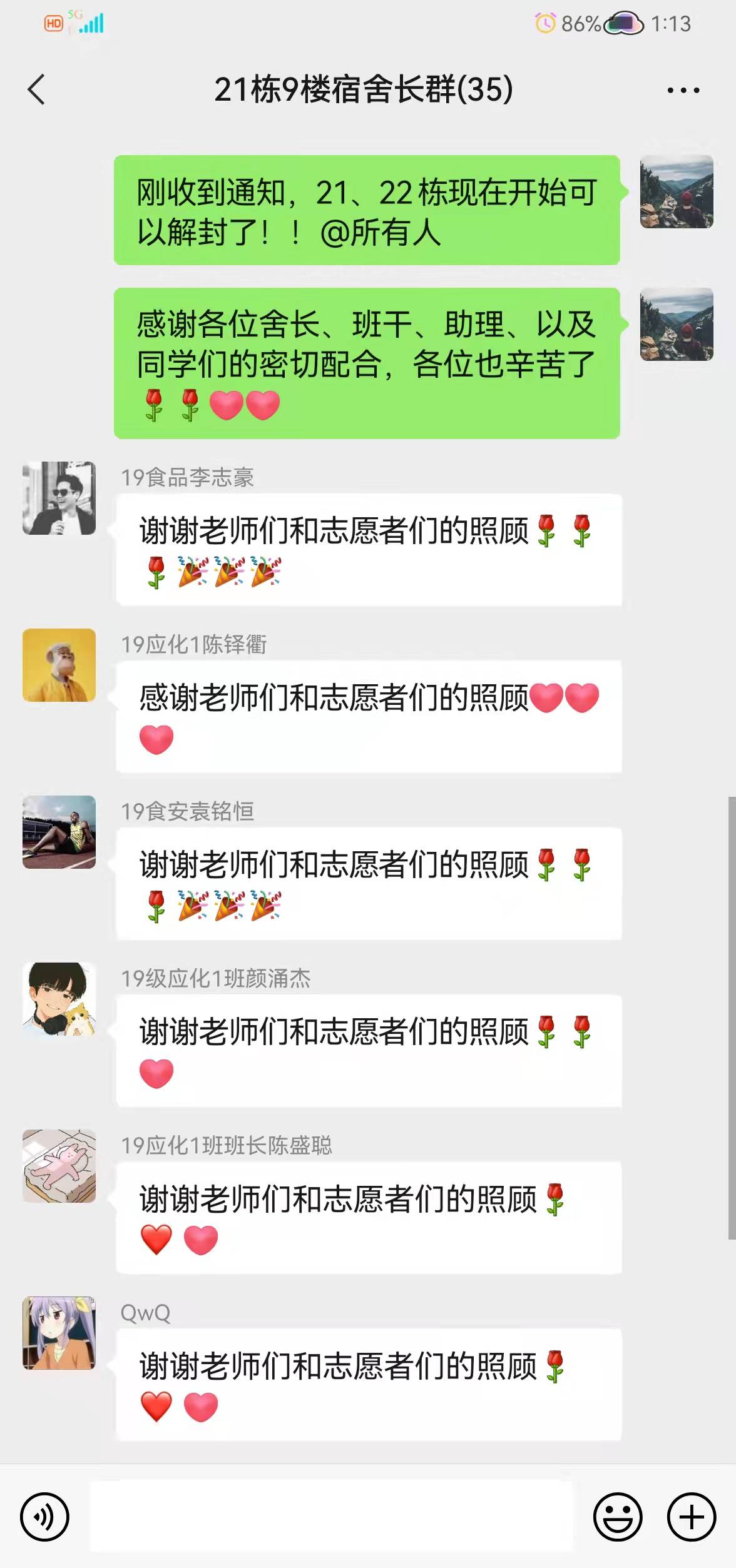This screenshot has width=736, height=1568.
Task: Open 19食安袁铭恒's profile avatar
Action: click(59, 832)
